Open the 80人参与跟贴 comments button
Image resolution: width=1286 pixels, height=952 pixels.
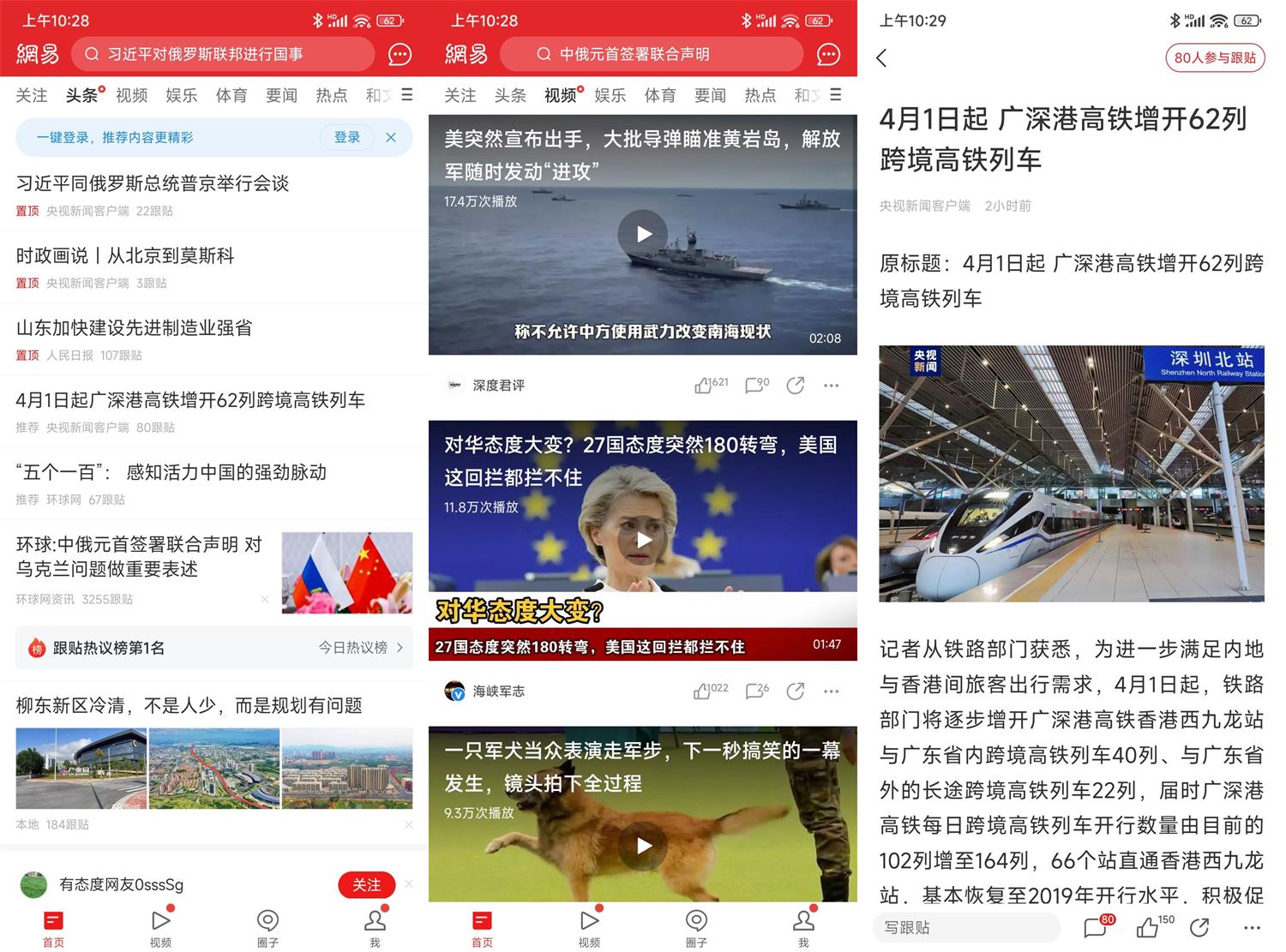(1214, 57)
